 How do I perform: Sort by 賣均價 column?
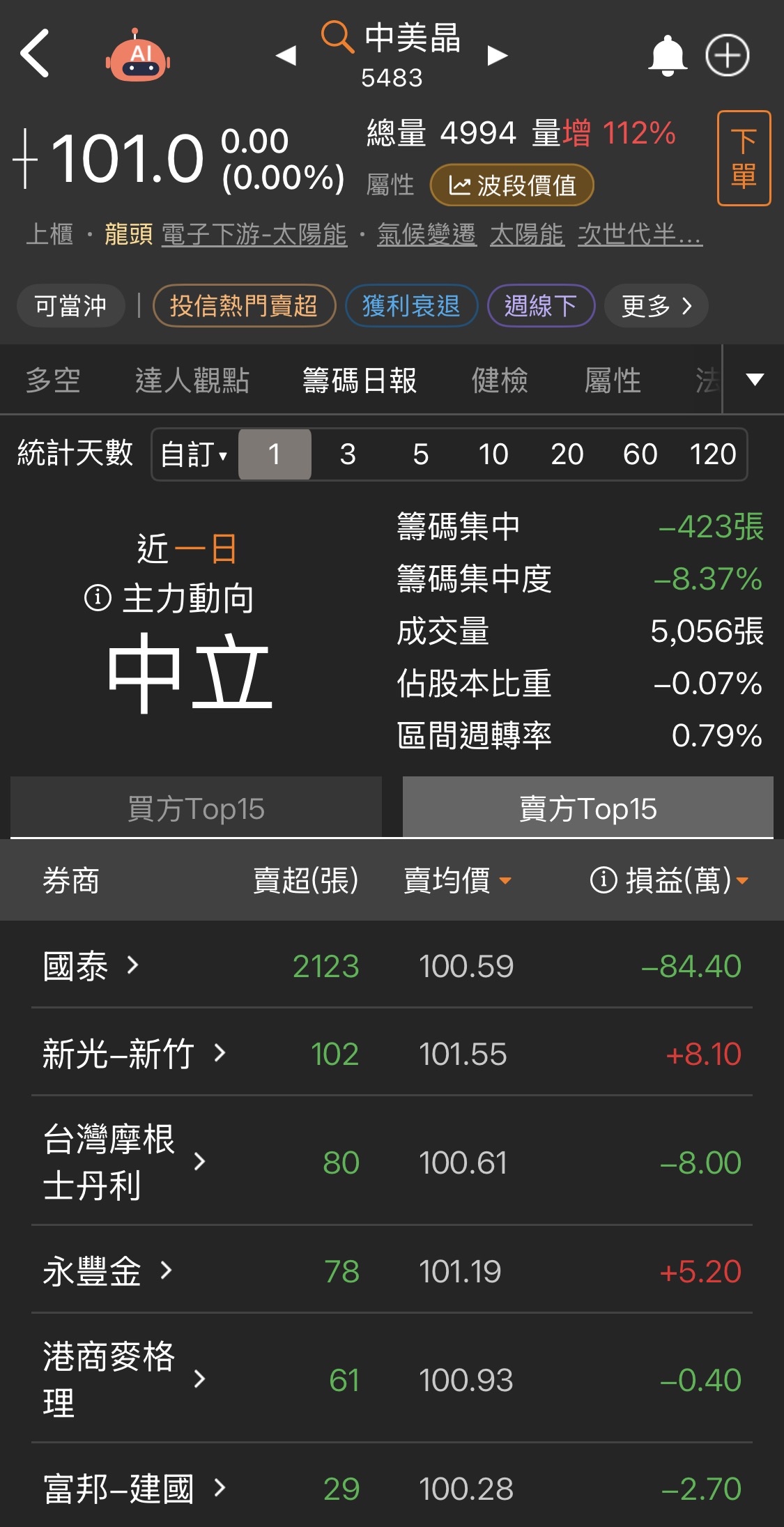pos(458,880)
